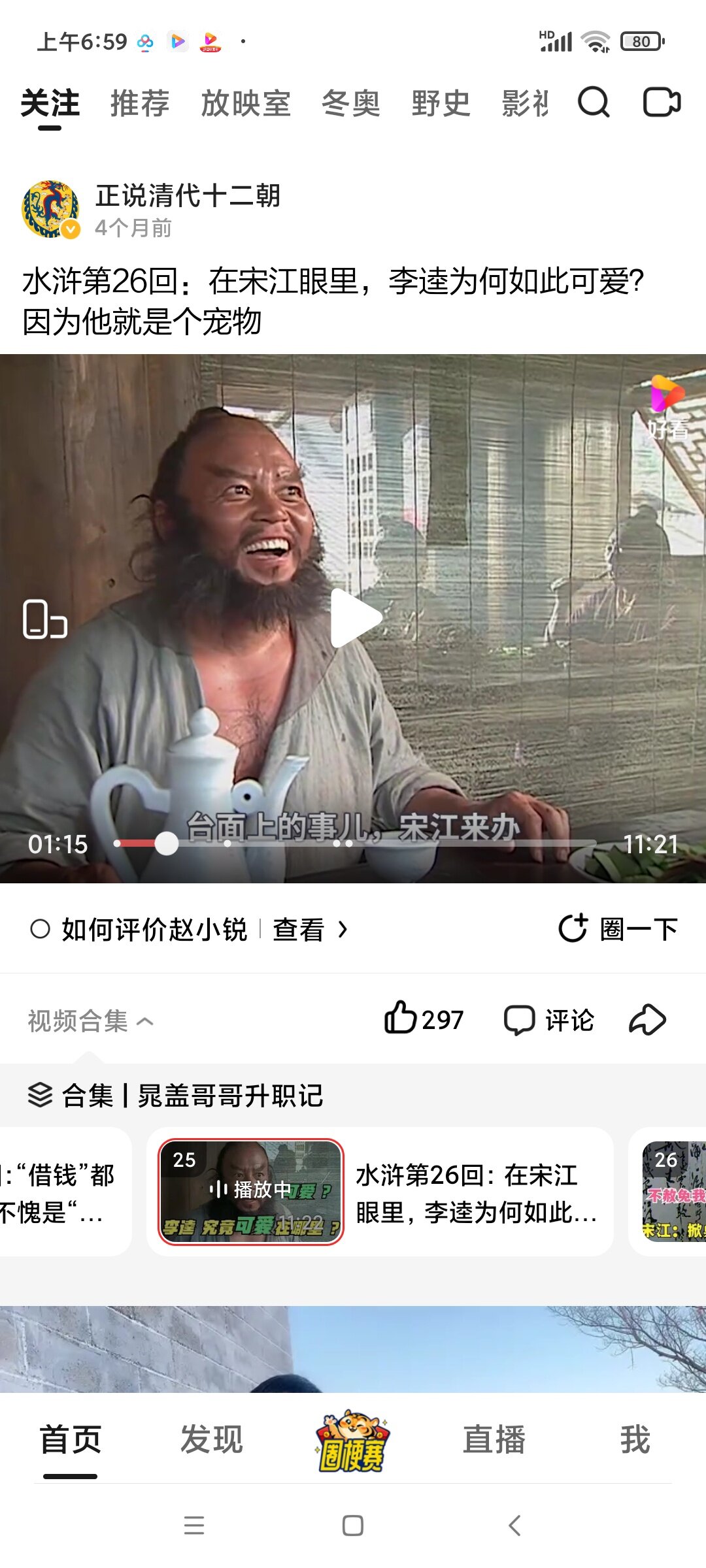Tap the 圈一下 button
706x1568 pixels.
[618, 929]
